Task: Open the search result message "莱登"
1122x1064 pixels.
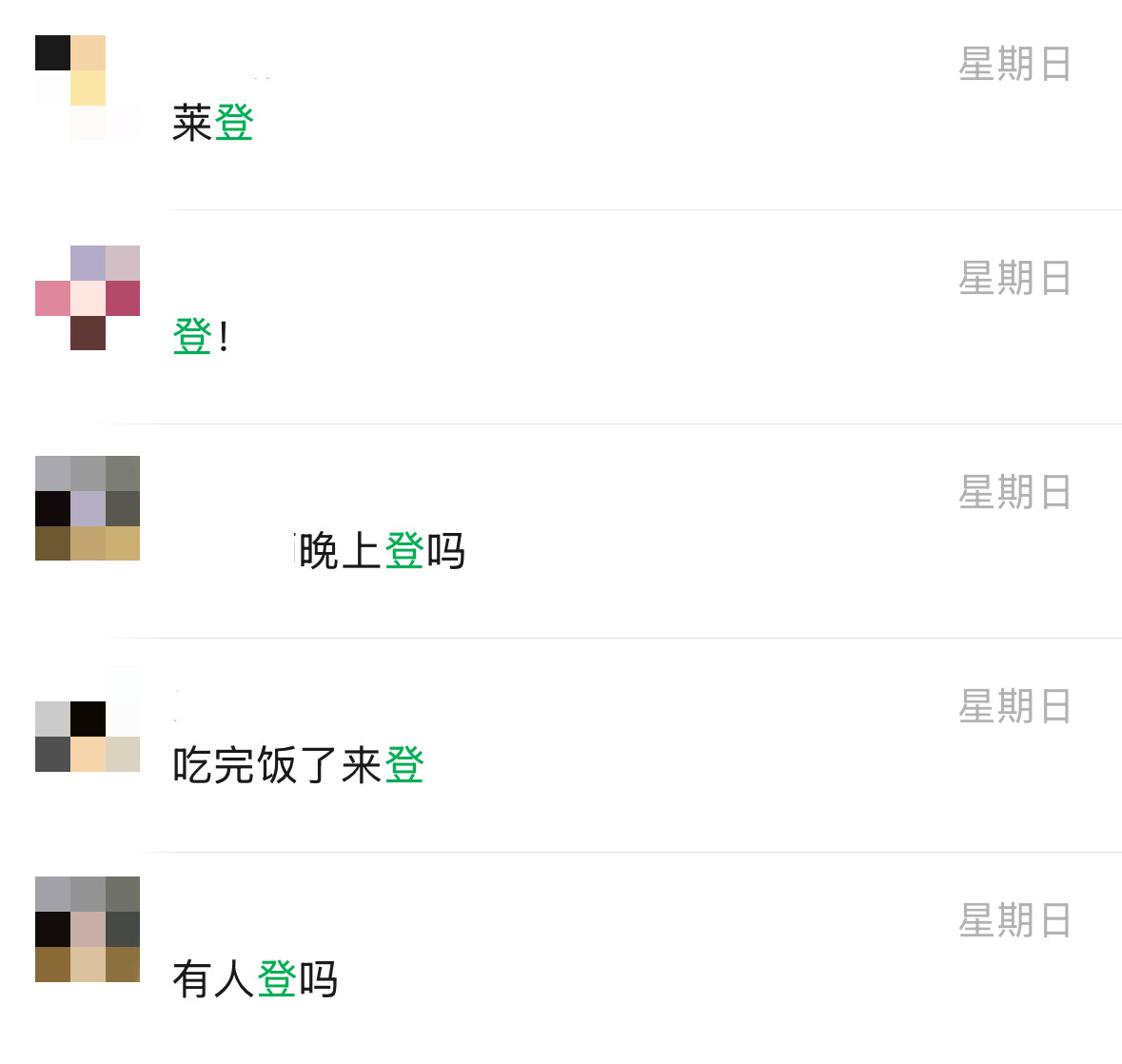Action: point(212,124)
